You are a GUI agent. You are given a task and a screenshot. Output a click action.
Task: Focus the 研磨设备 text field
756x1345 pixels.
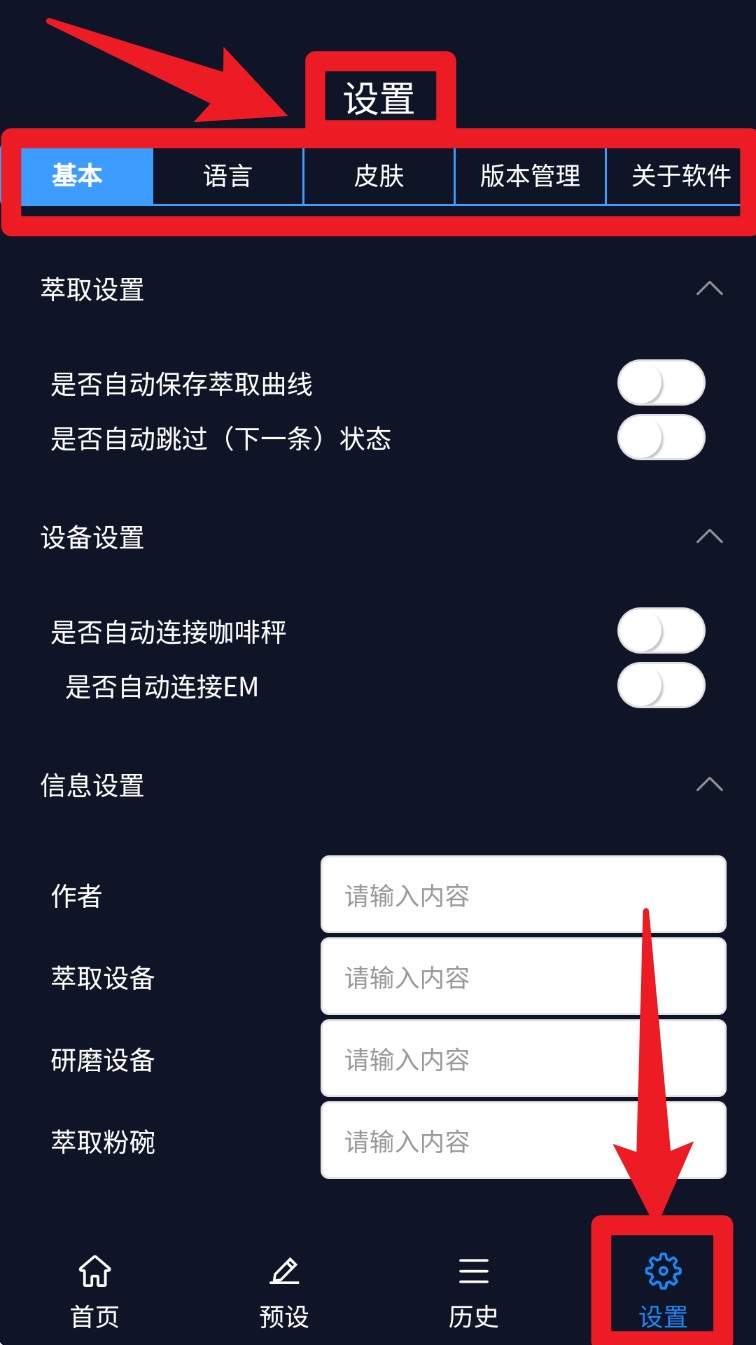(523, 1059)
